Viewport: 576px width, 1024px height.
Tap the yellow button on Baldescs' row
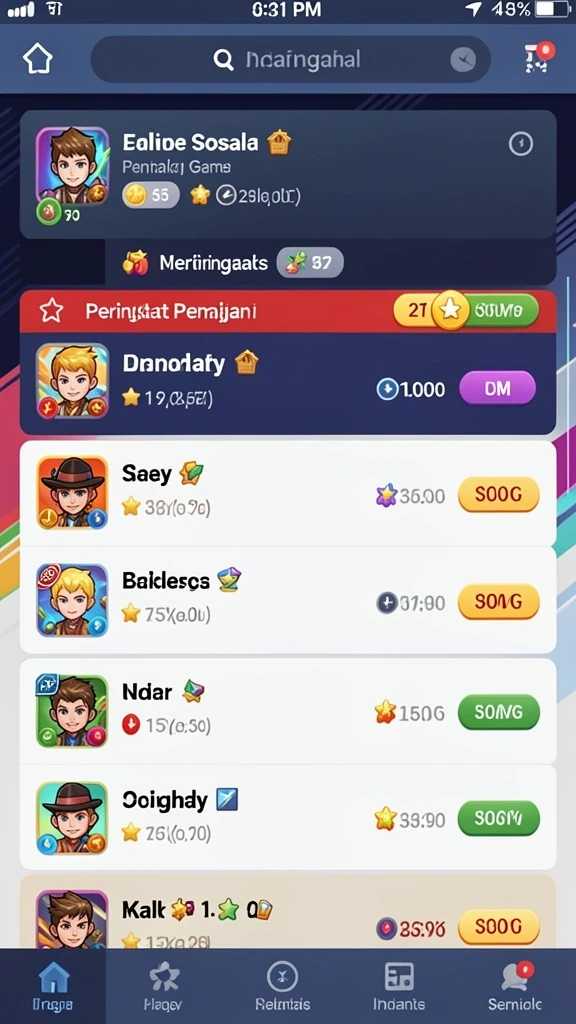(x=499, y=601)
